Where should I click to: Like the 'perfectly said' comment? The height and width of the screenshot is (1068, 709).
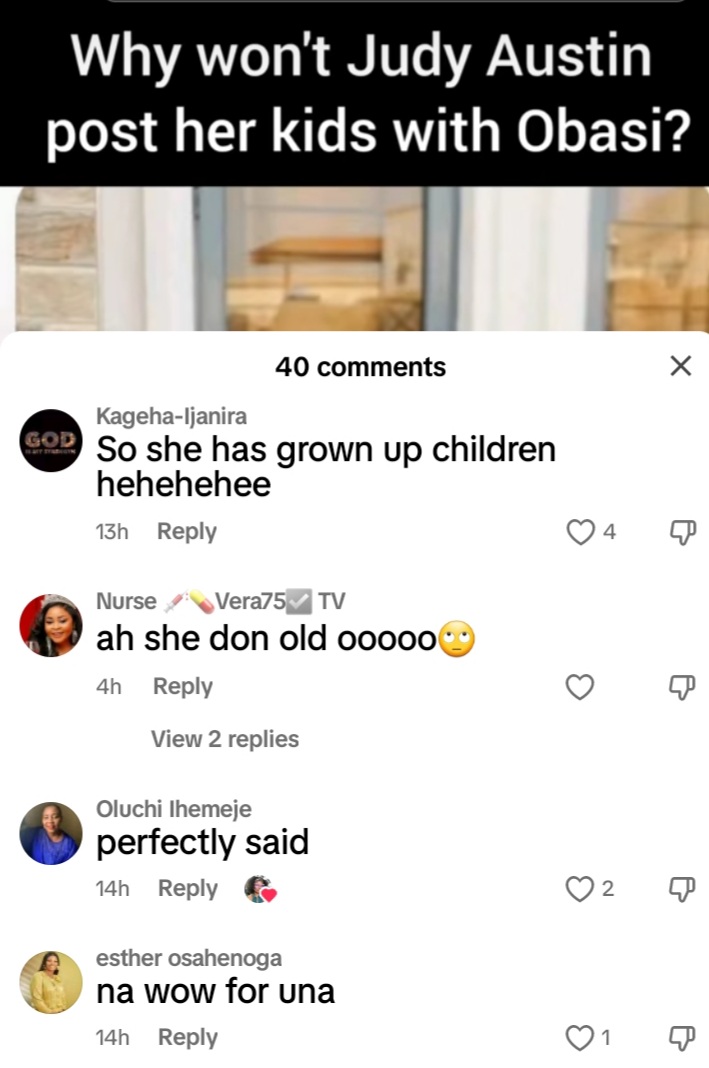click(580, 889)
